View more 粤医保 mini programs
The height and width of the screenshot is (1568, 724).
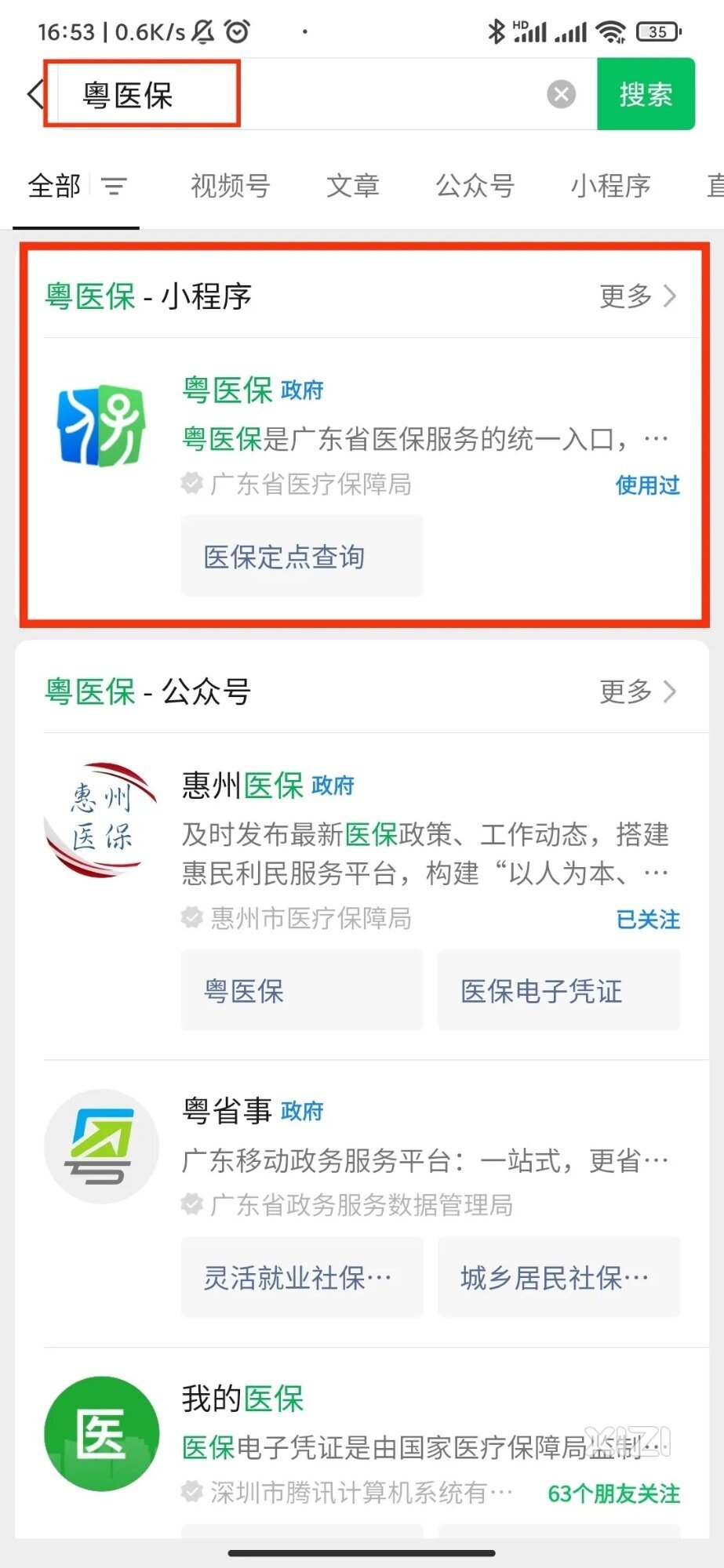pyautogui.click(x=637, y=296)
